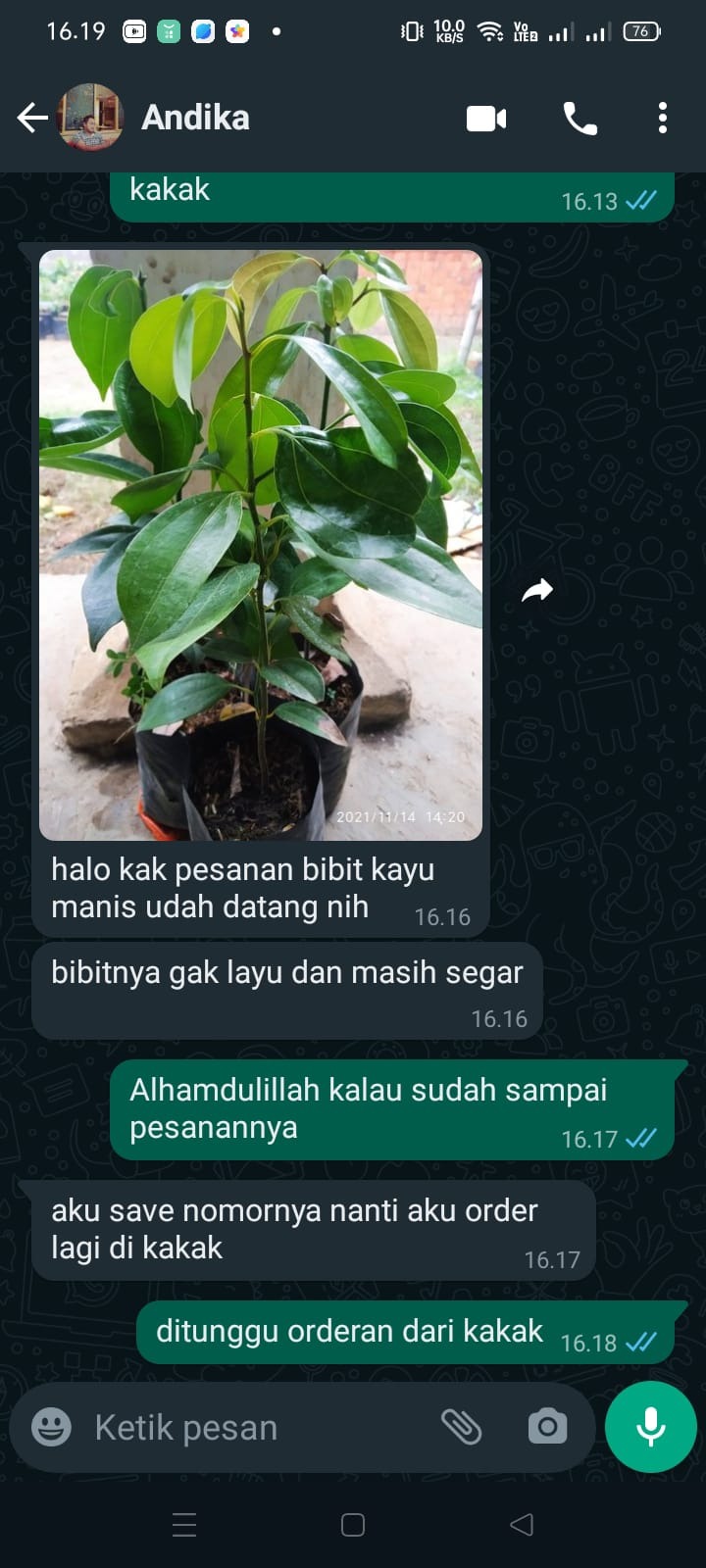
Task: Open the chat overflow menu
Action: (x=663, y=119)
